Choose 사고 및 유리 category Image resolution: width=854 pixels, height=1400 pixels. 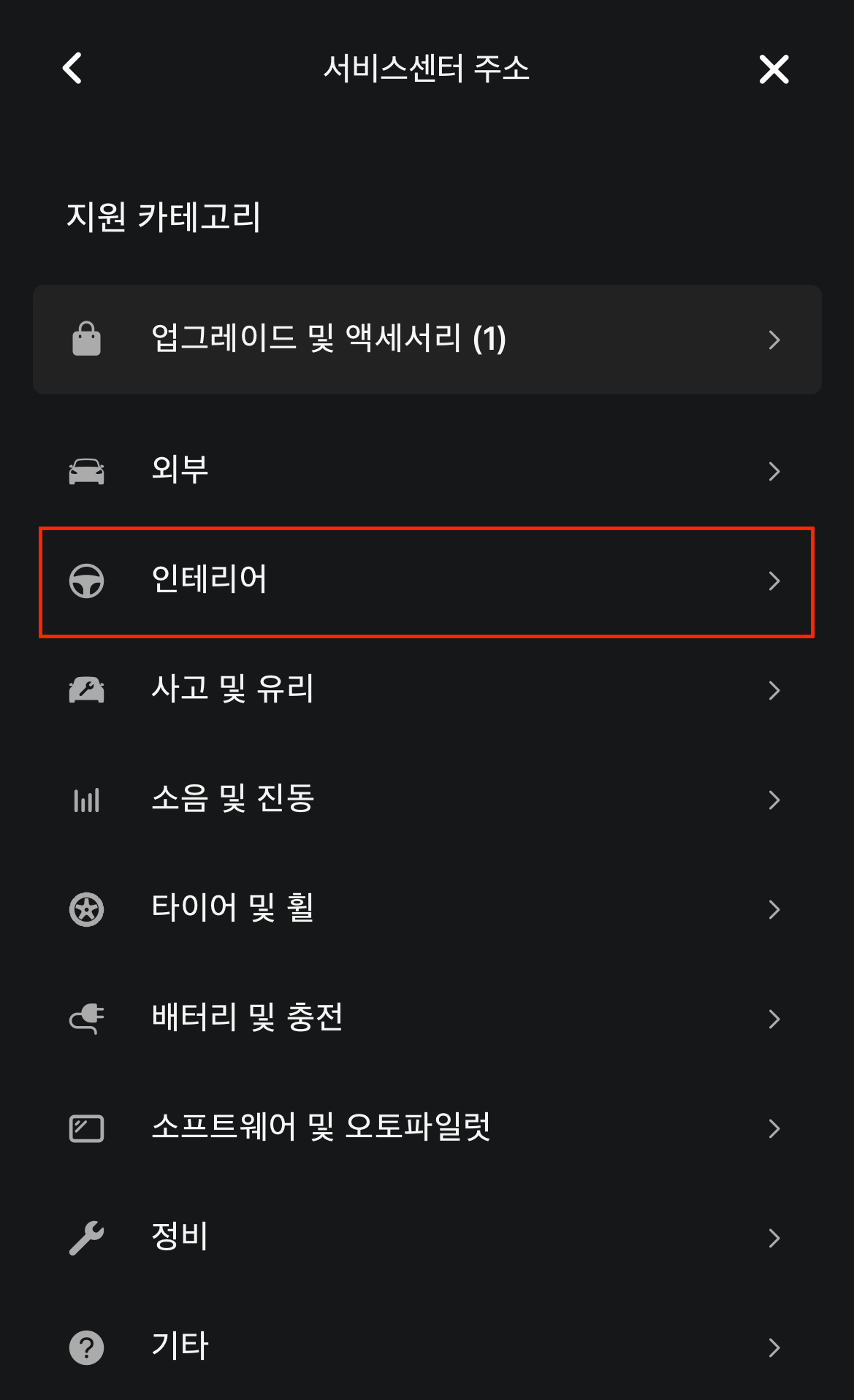pos(427,690)
